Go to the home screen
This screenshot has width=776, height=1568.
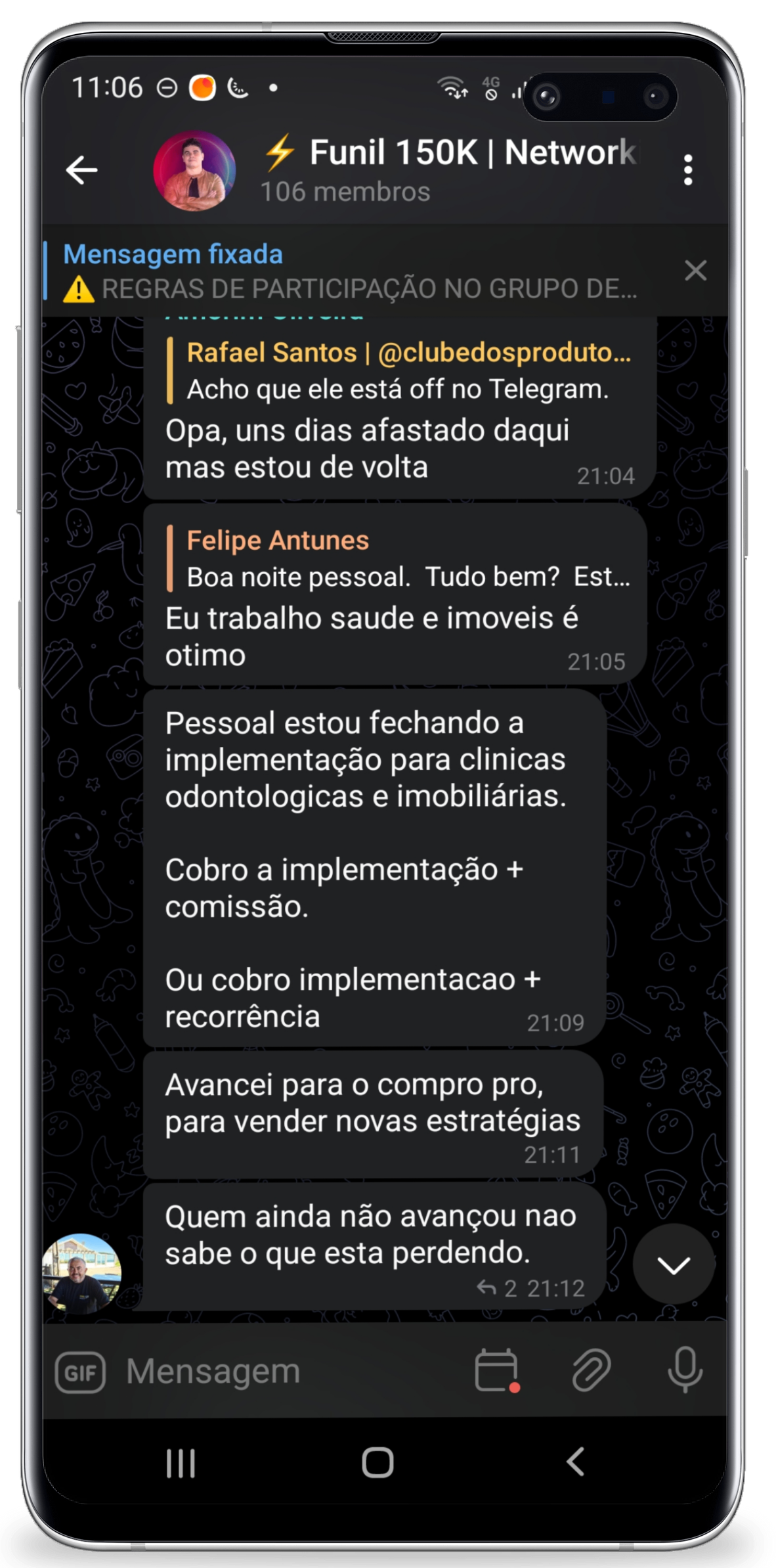click(378, 1463)
